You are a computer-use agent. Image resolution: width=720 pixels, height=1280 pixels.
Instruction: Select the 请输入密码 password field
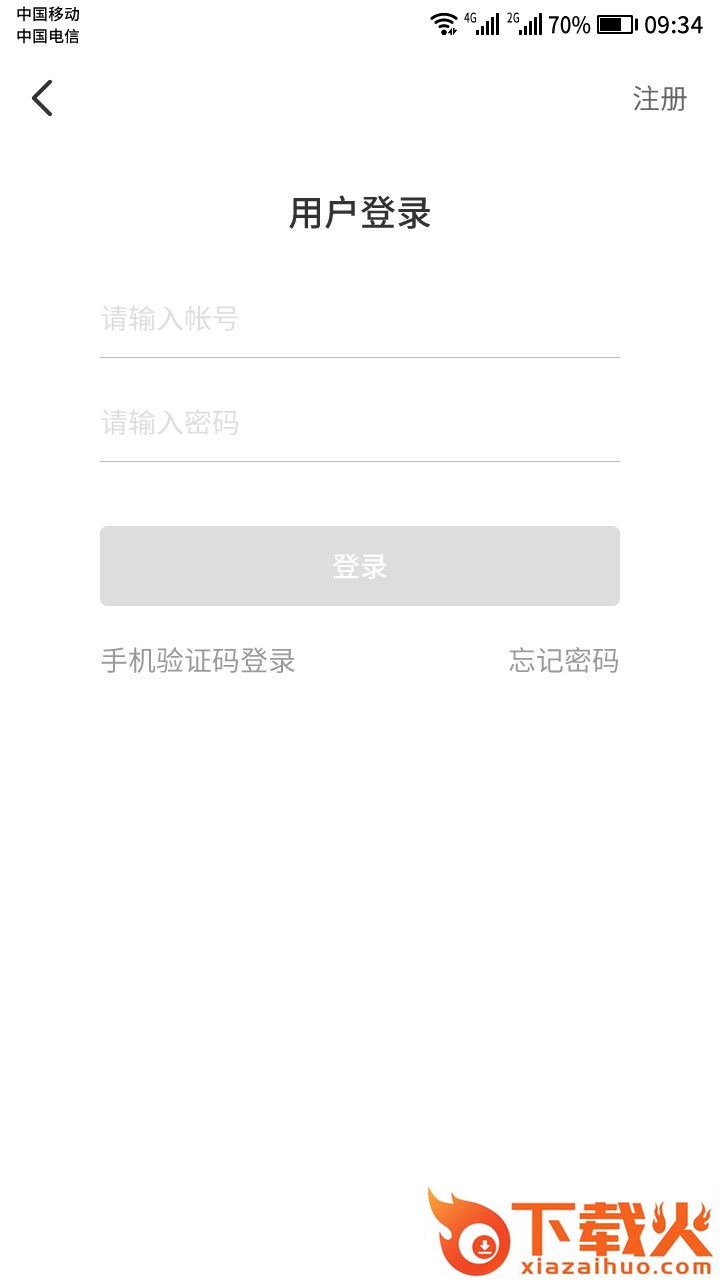[360, 424]
